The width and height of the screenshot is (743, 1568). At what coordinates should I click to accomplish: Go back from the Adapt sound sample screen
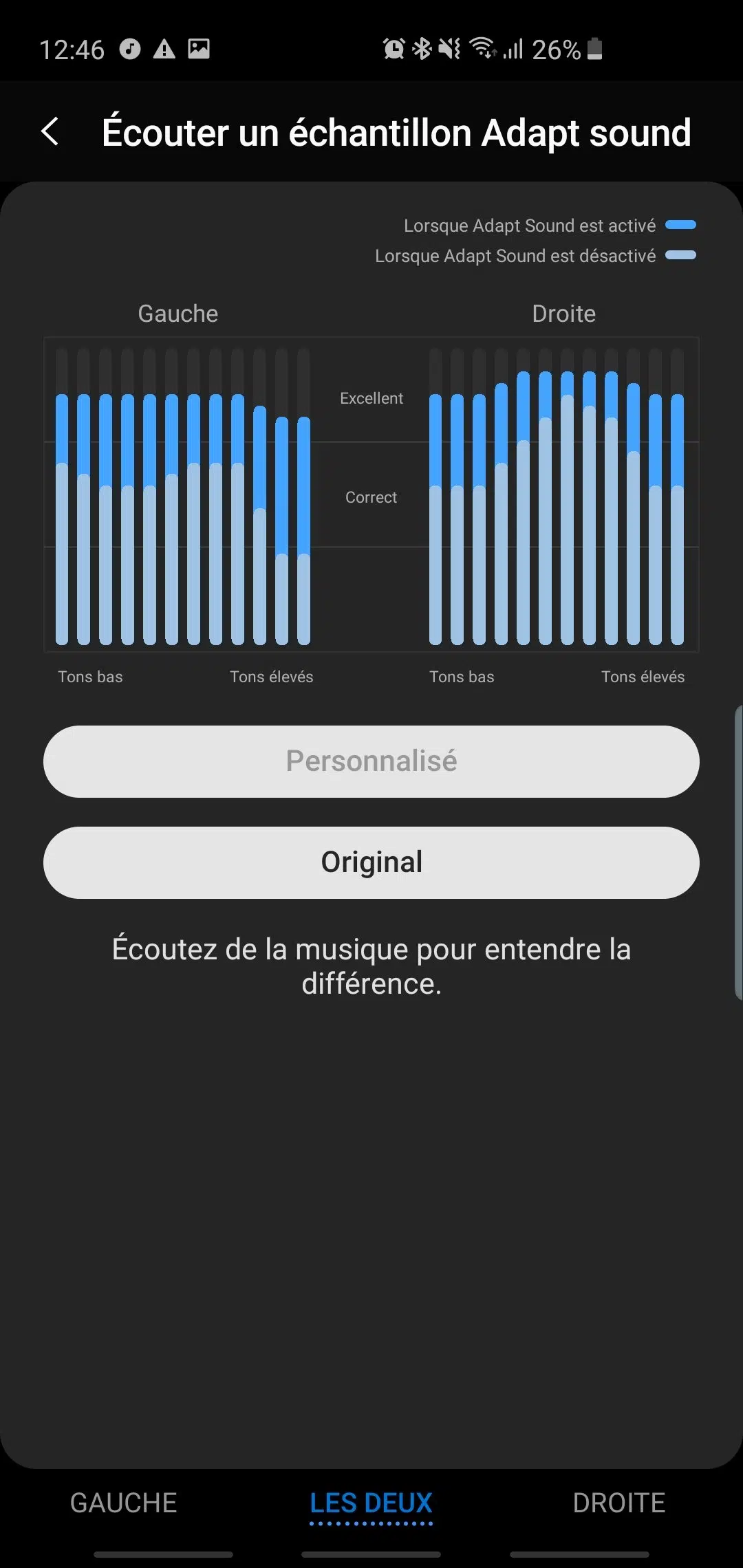50,131
